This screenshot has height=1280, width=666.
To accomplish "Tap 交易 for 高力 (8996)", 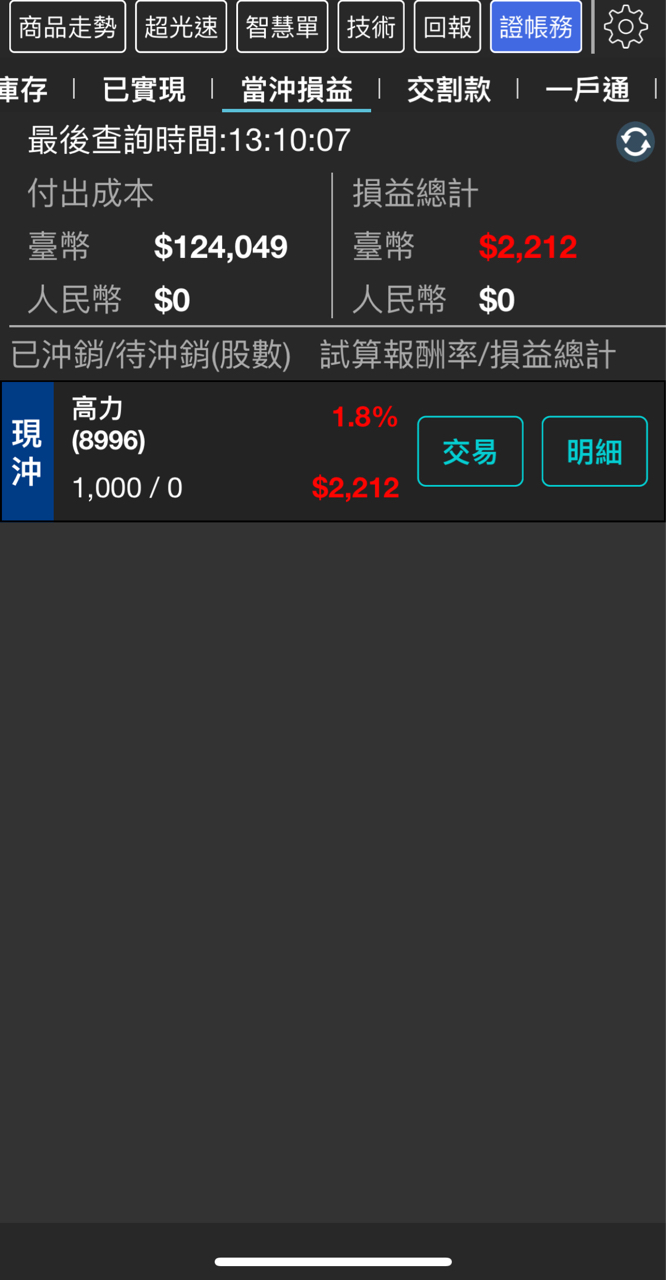I will (x=470, y=452).
